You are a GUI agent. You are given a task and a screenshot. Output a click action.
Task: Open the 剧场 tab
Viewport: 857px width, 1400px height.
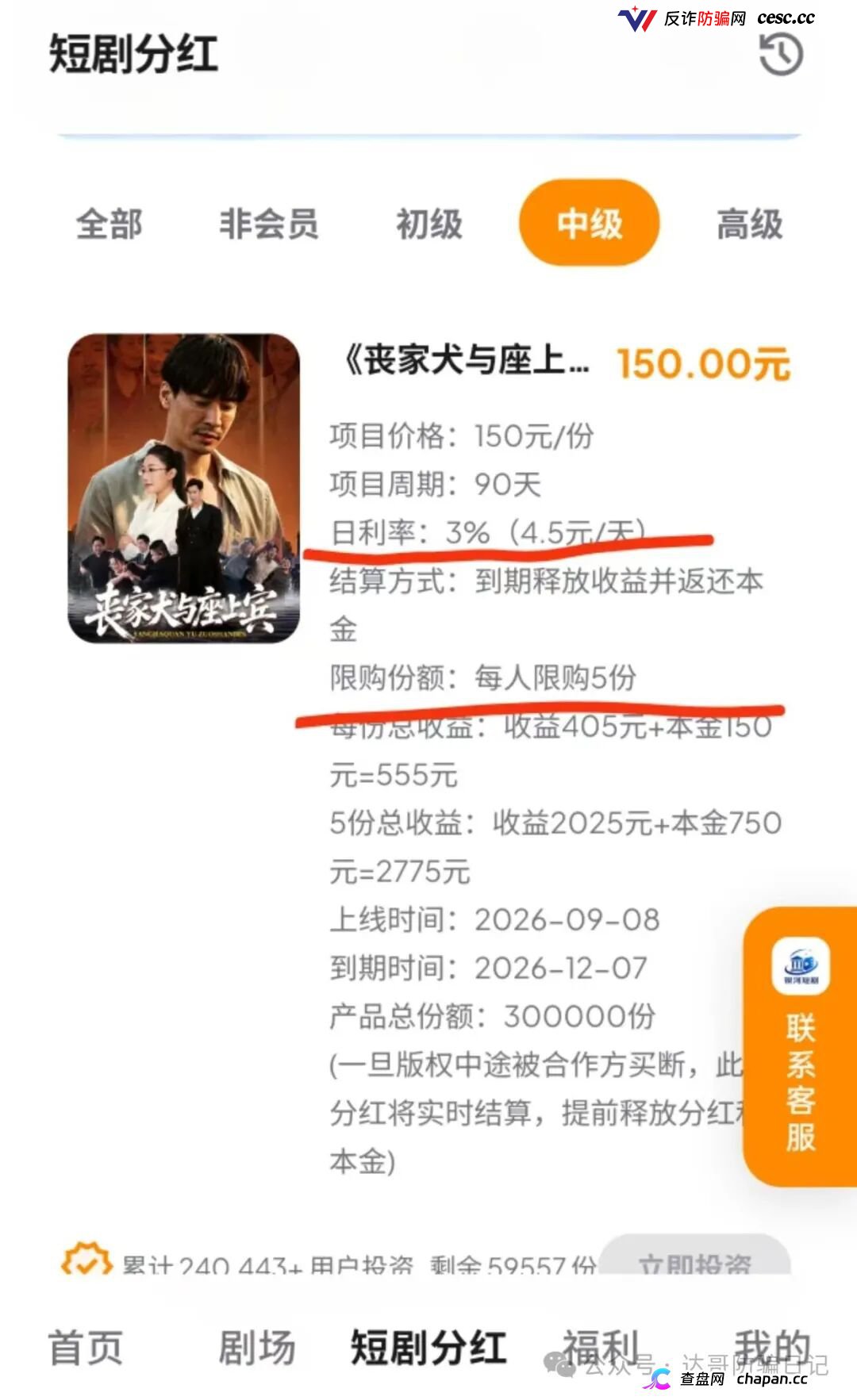tap(256, 1348)
